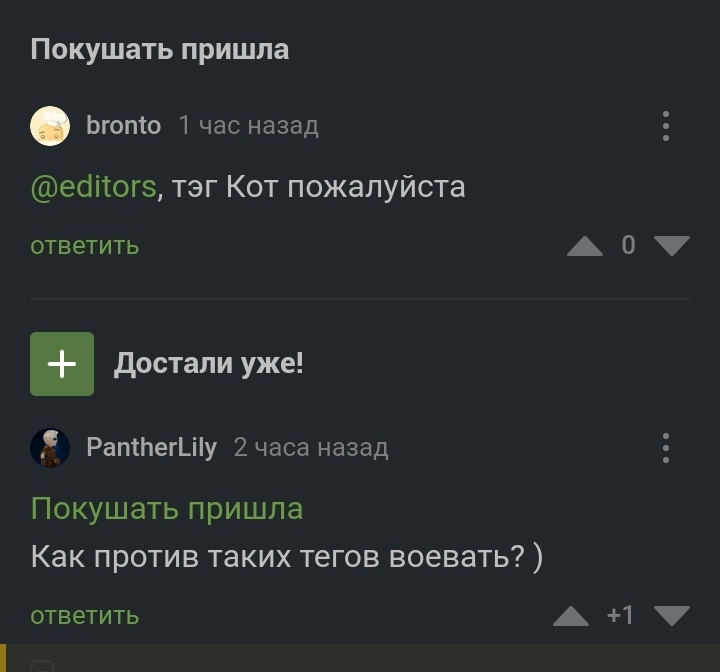Open overflow menu on bronto's comment
Viewport: 720px width, 672px height.
point(666,126)
